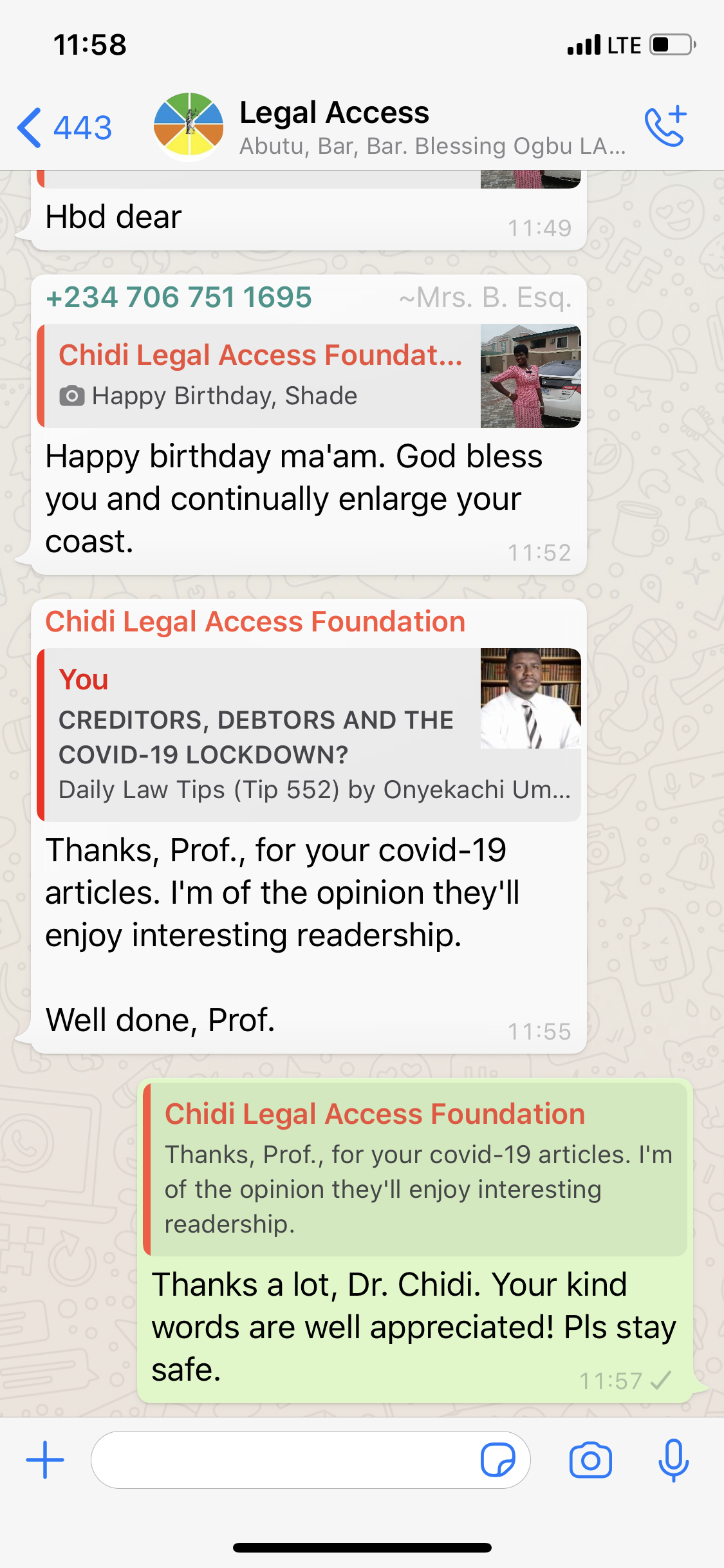Screen dimensions: 724x1568
Task: Open the Legal Access group name header
Action: [x=335, y=113]
